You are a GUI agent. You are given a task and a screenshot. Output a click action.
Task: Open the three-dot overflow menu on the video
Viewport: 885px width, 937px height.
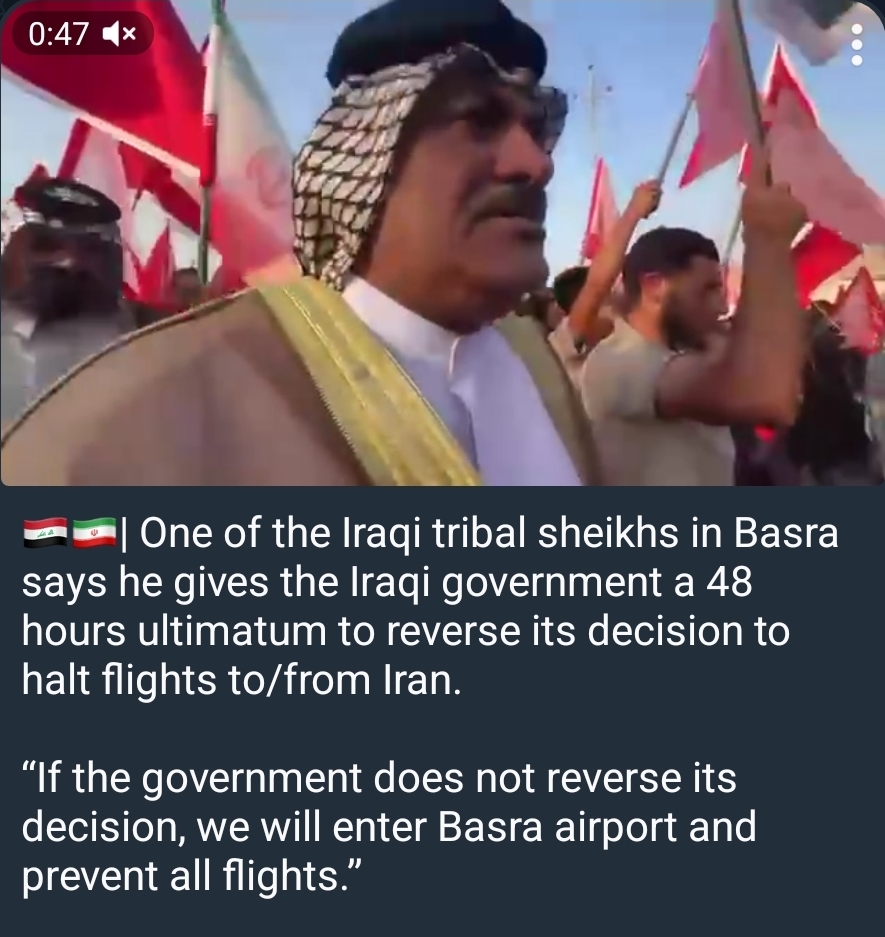[x=856, y=45]
